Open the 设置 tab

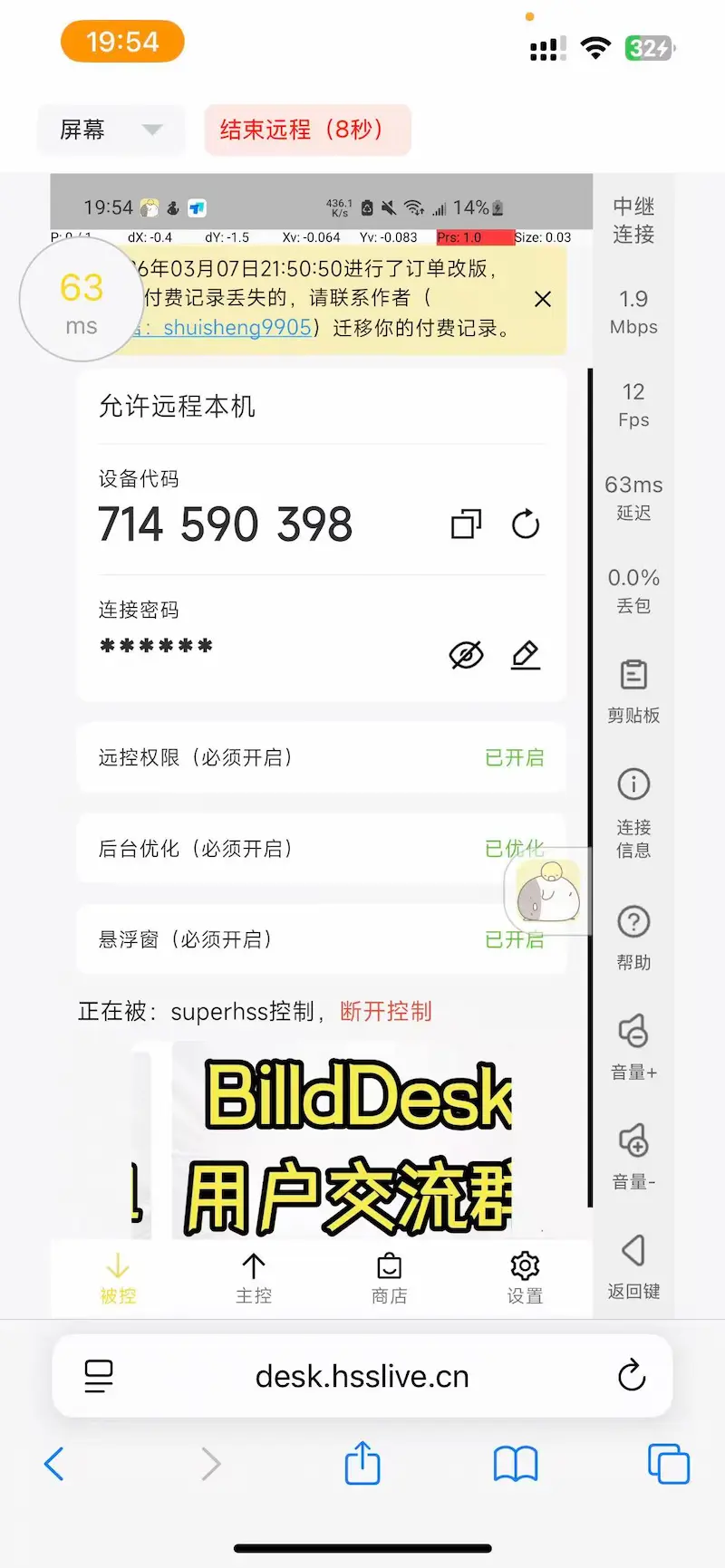(x=525, y=1278)
